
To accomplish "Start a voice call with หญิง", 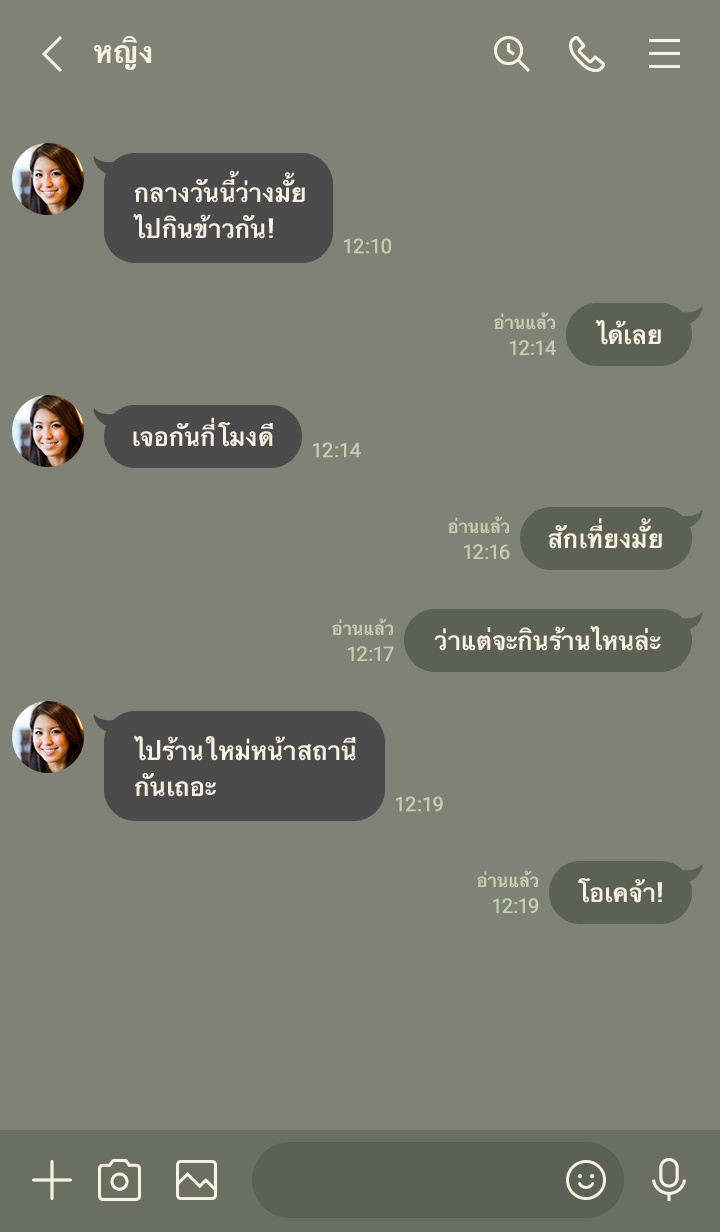I will [587, 54].
